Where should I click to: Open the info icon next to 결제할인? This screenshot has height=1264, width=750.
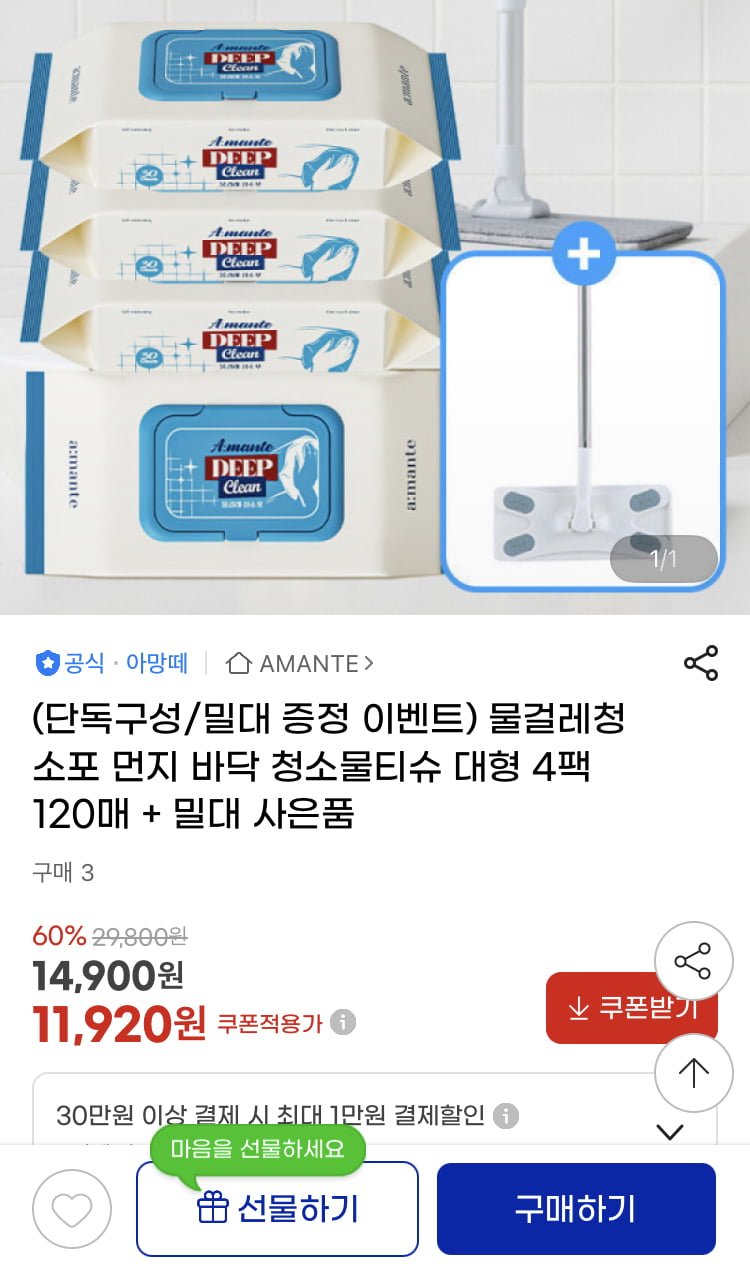pos(506,1116)
